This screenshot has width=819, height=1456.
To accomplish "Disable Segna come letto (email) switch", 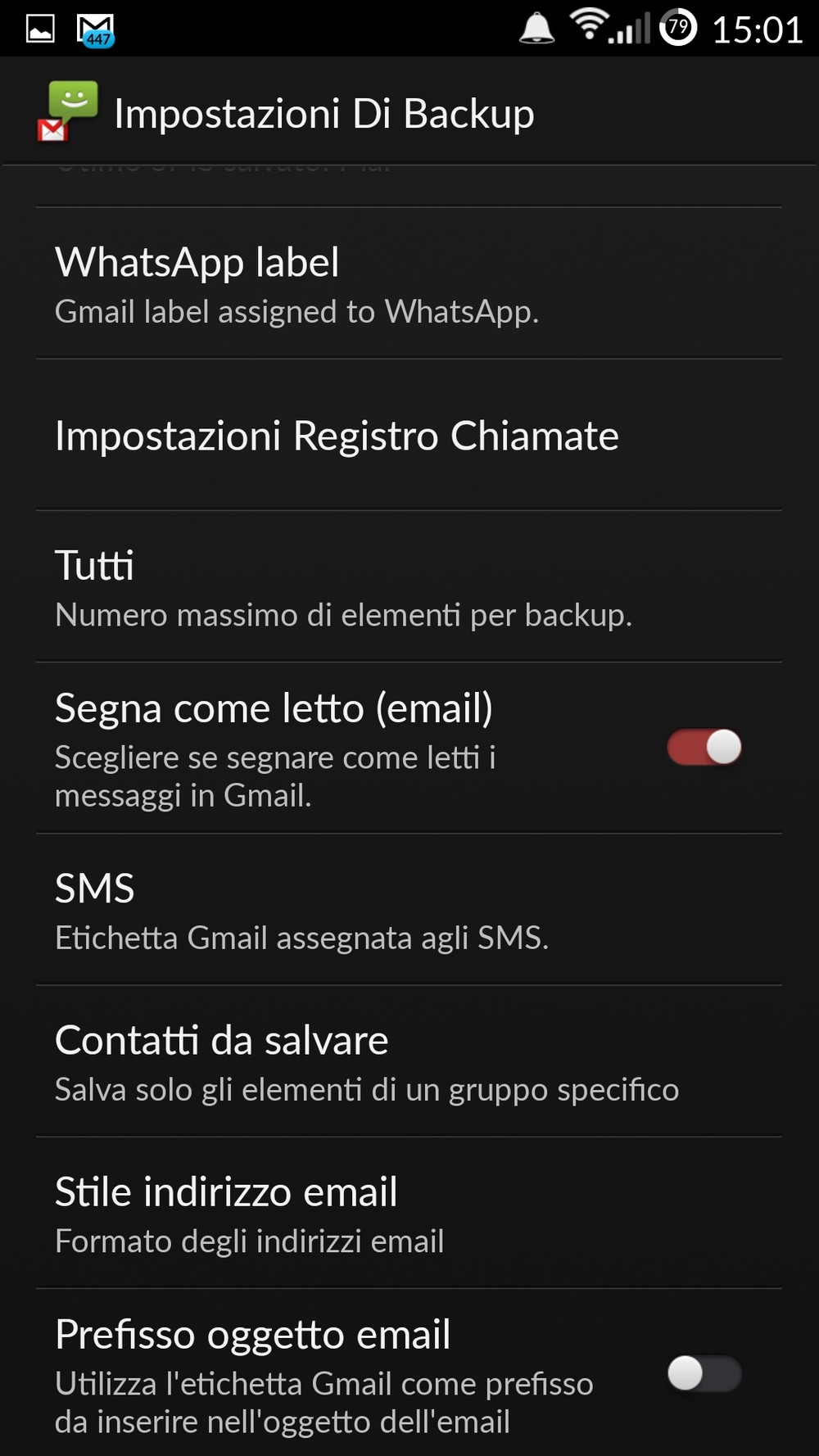I will click(x=704, y=748).
